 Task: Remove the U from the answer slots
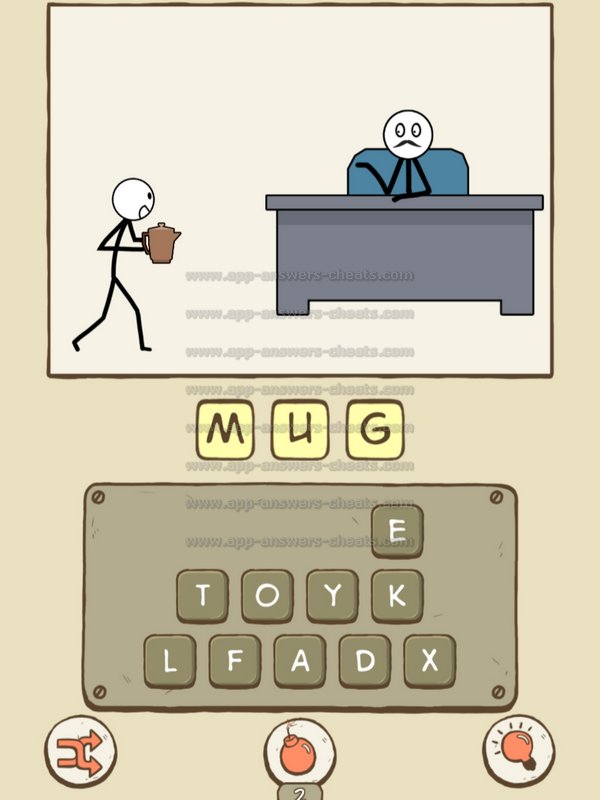(300, 431)
